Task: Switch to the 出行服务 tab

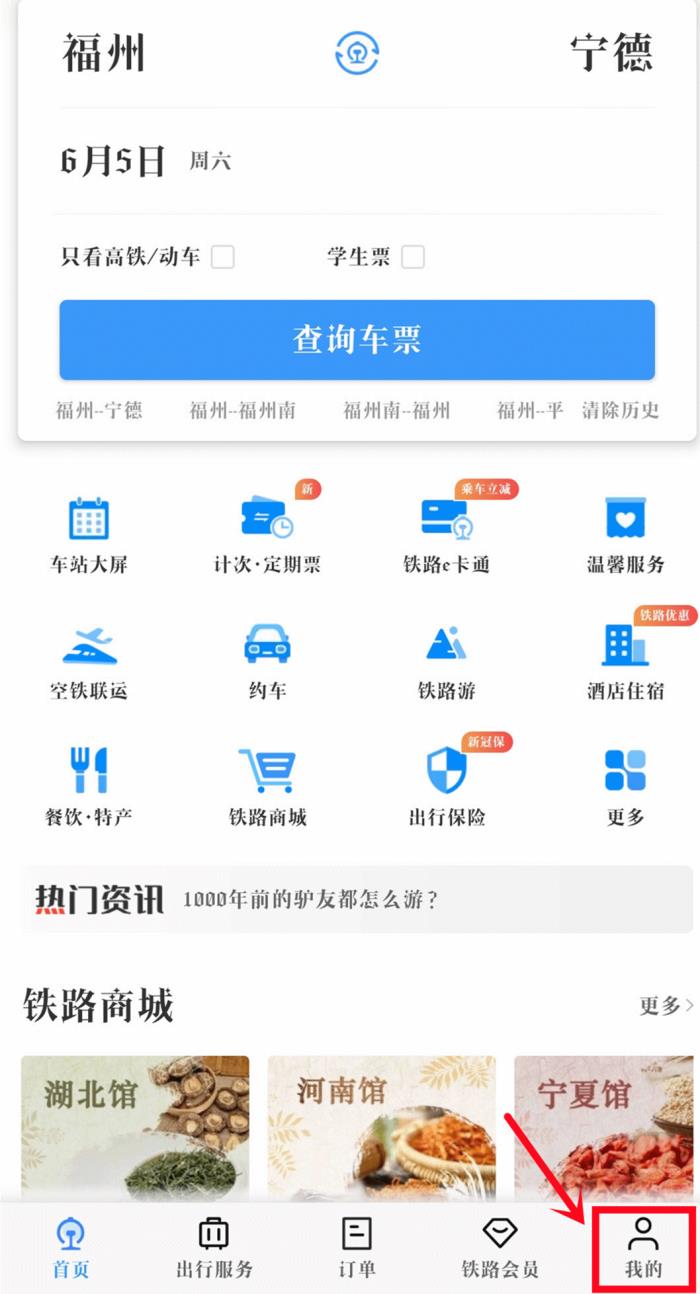Action: [214, 1247]
